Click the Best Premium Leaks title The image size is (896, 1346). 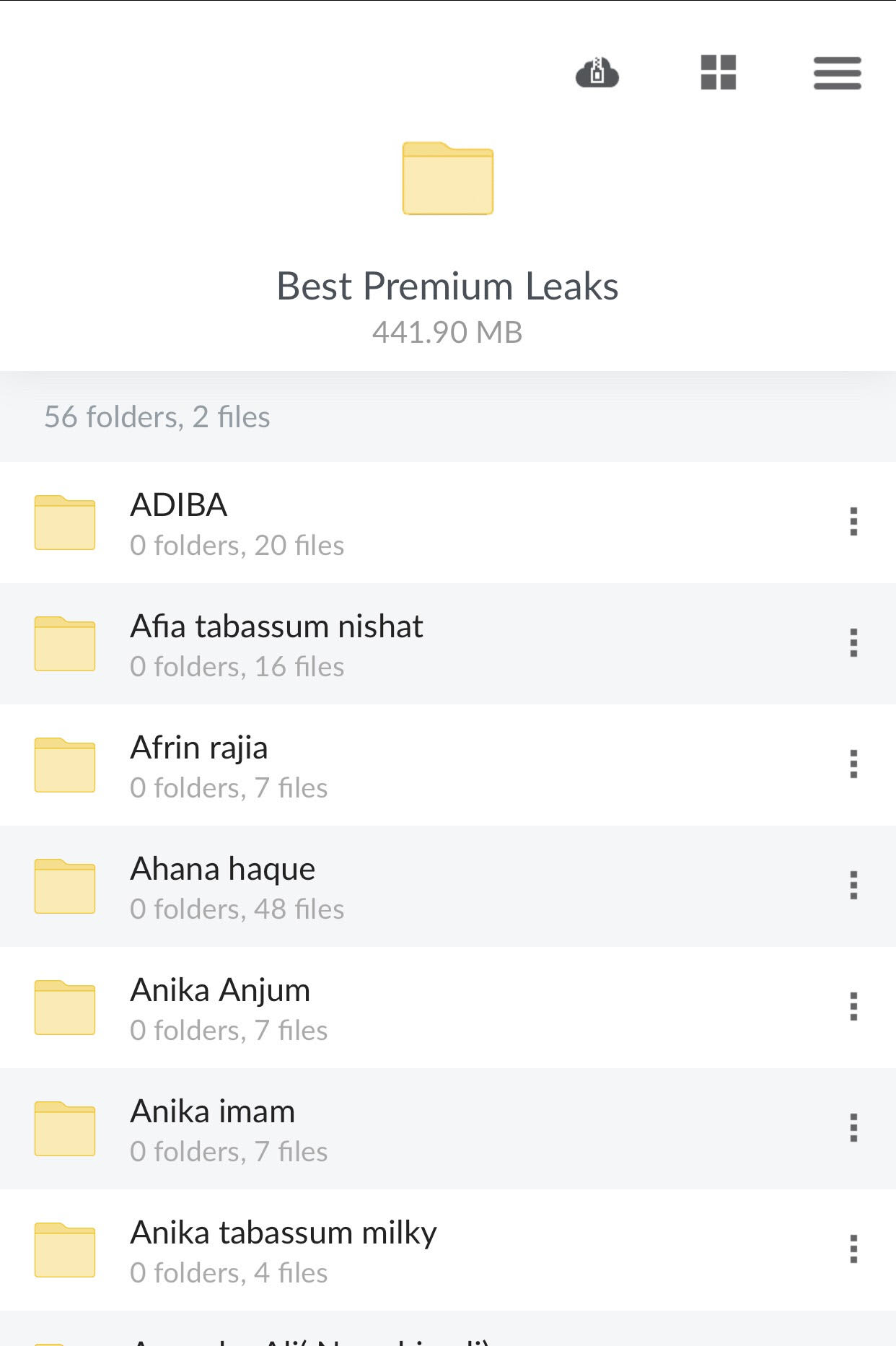point(447,286)
